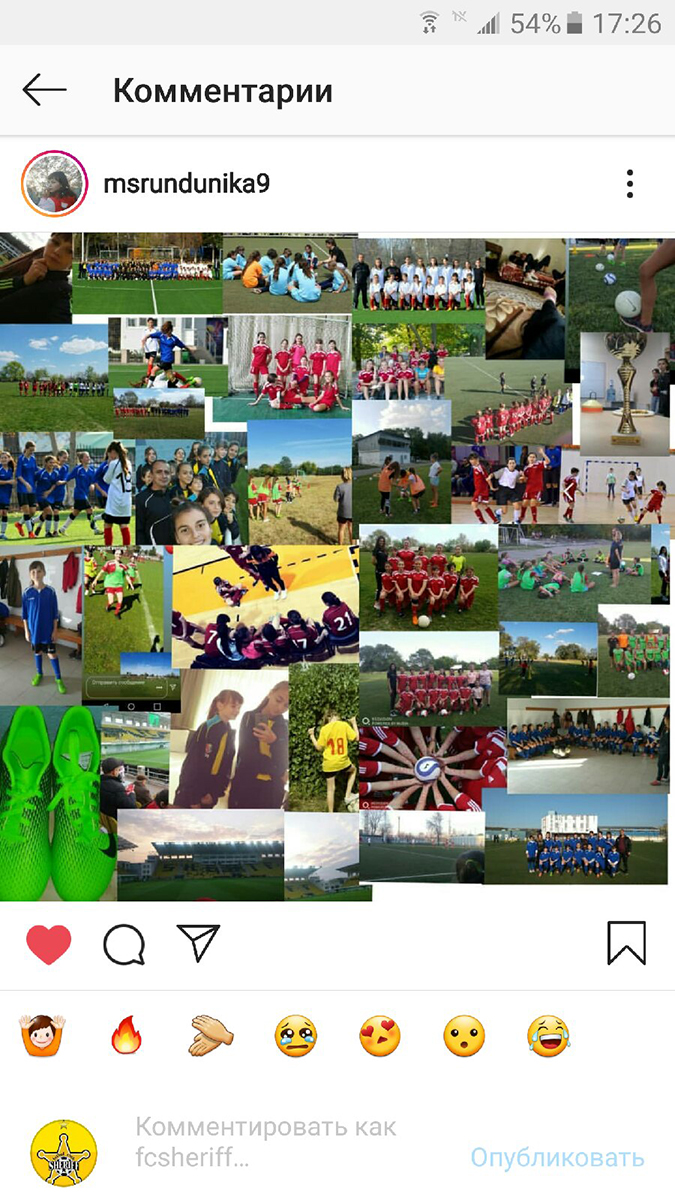Go back using the arrow icon

[x=44, y=91]
